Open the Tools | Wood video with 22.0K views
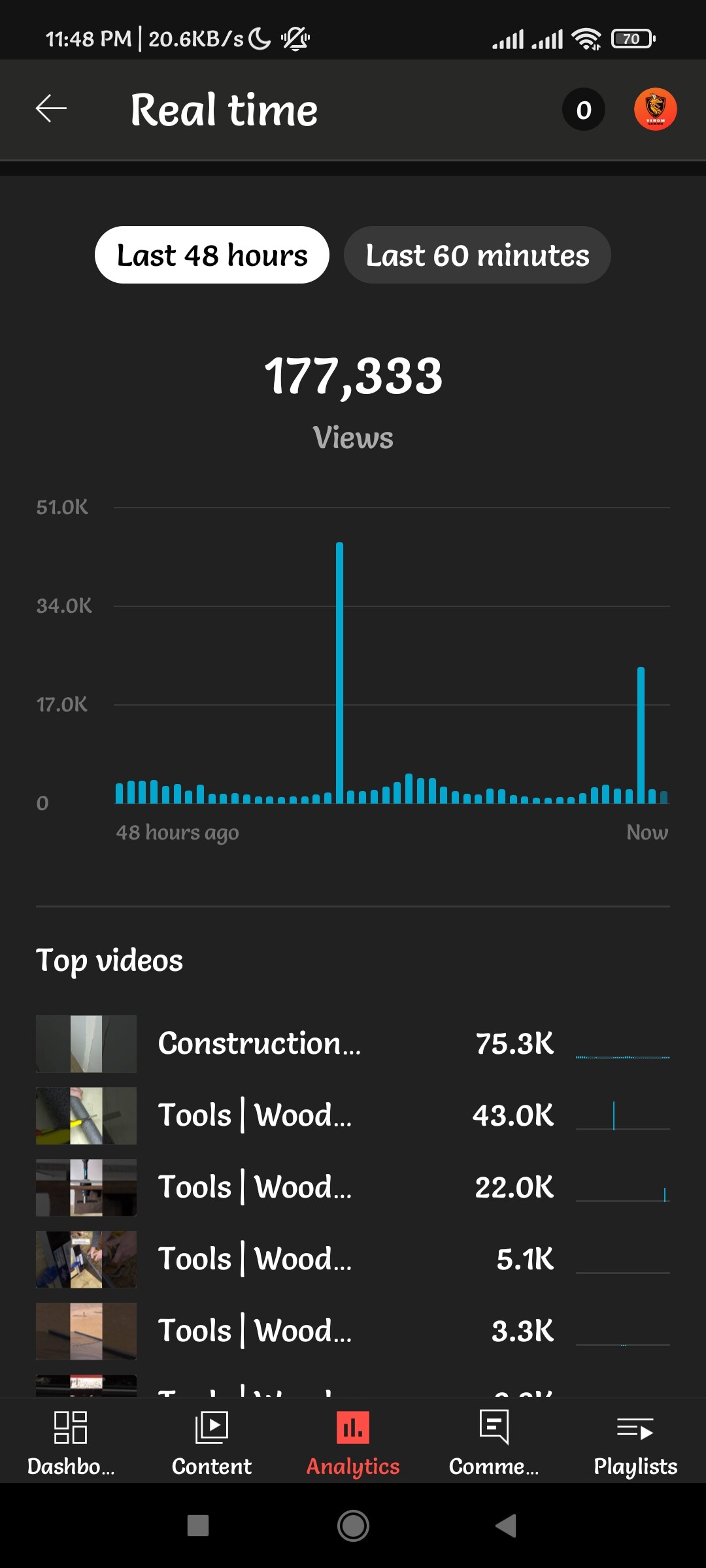 [353, 1187]
